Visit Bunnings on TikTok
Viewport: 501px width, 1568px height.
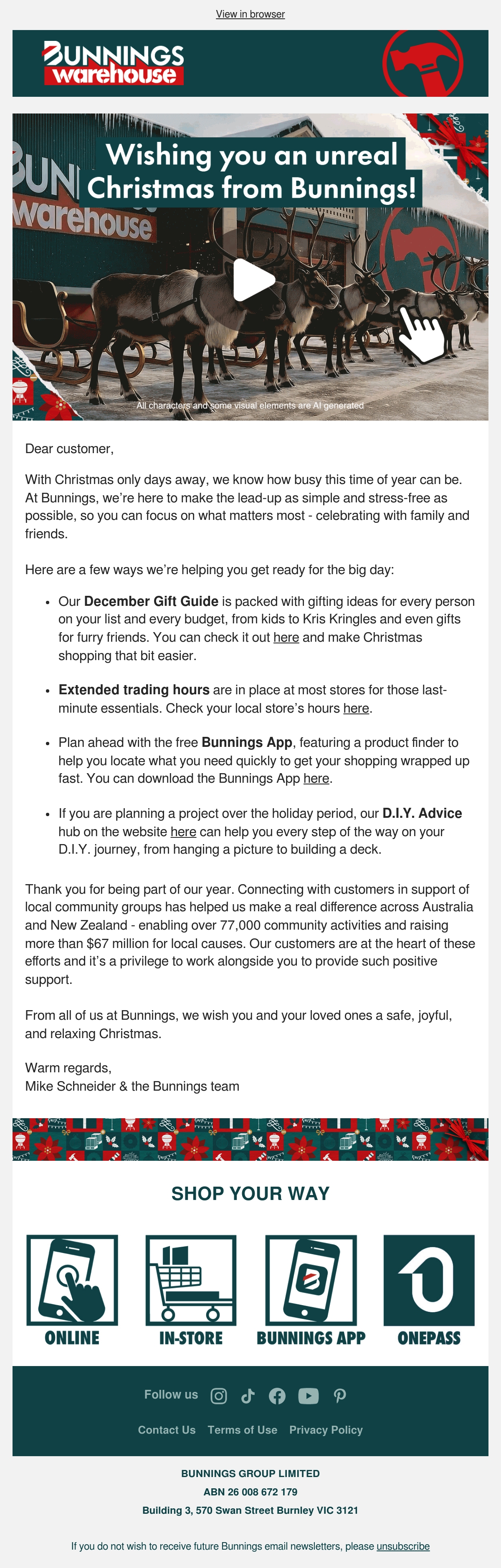pyautogui.click(x=248, y=1396)
